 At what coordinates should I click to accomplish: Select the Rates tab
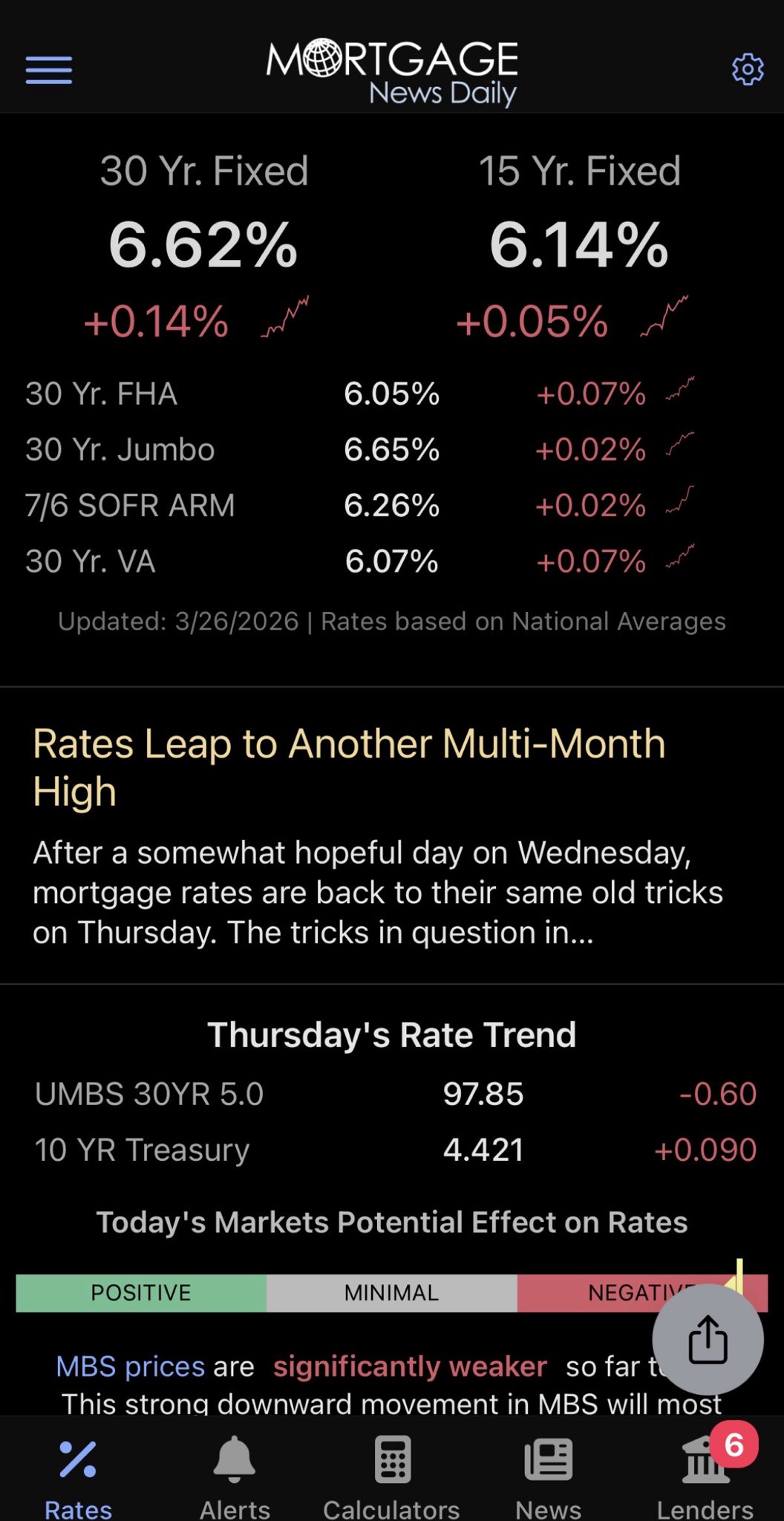pyautogui.click(x=78, y=1475)
